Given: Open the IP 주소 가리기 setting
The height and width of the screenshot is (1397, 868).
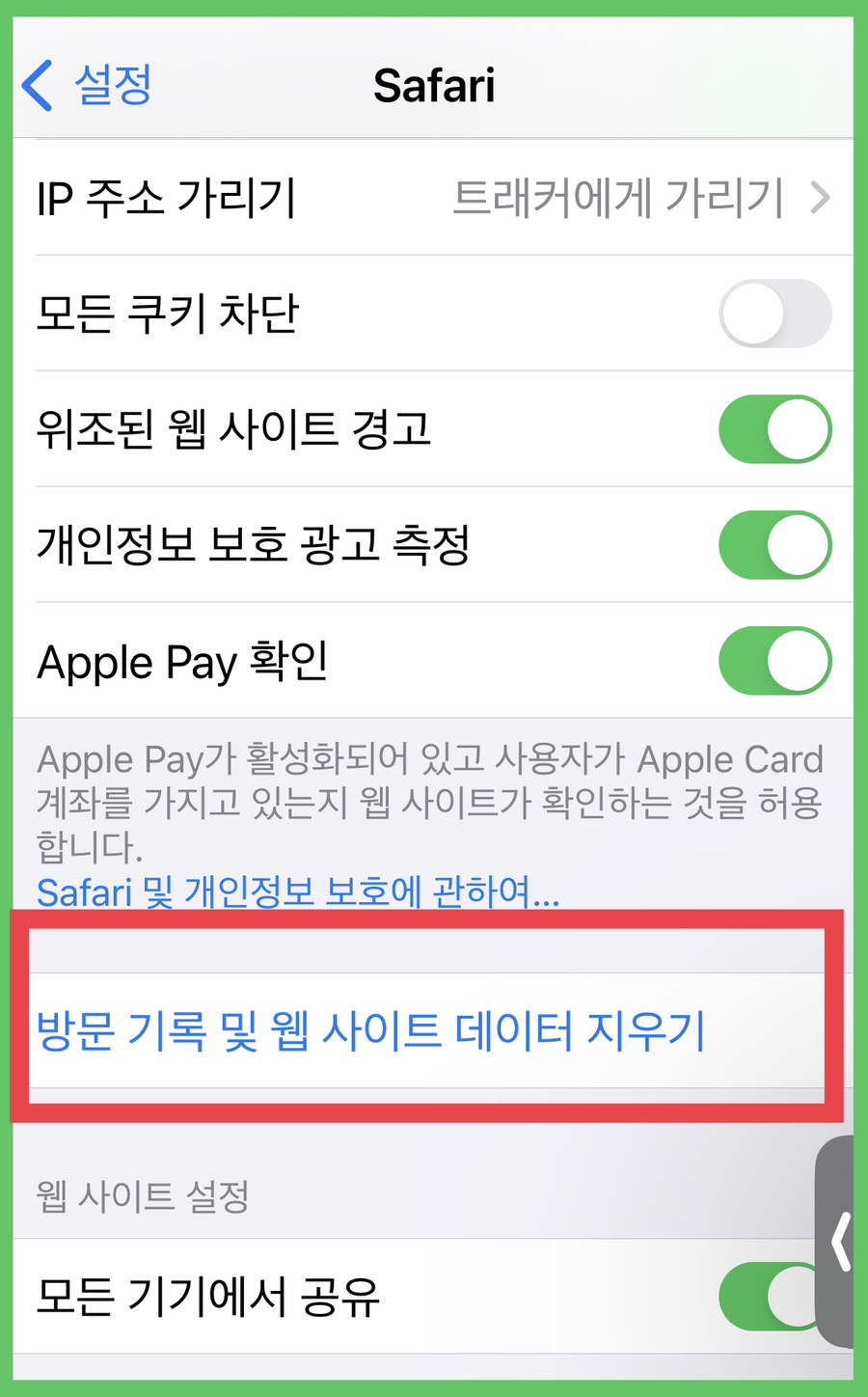Looking at the screenshot, I should click(x=433, y=198).
